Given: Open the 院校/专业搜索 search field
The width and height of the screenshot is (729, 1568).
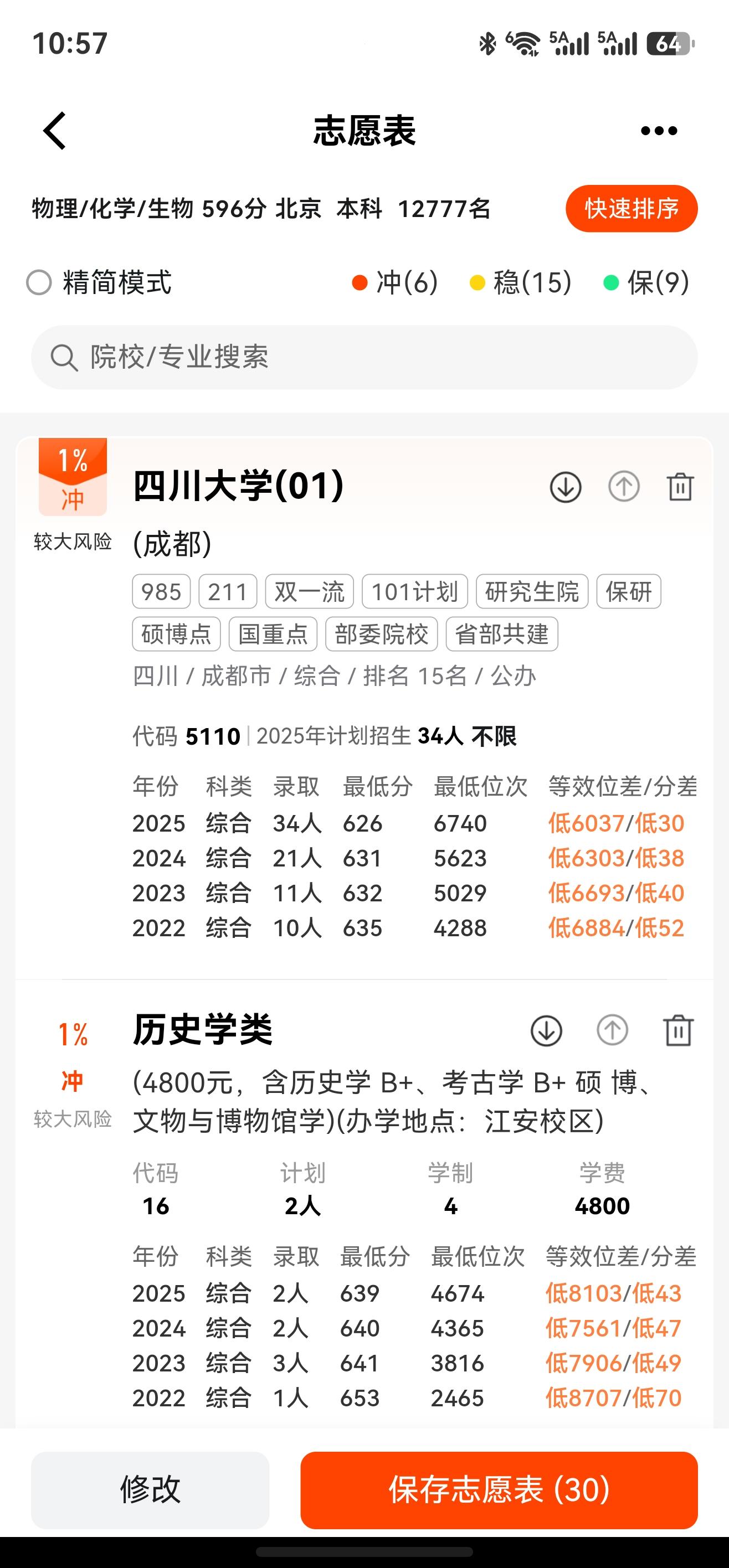Looking at the screenshot, I should click(x=364, y=357).
